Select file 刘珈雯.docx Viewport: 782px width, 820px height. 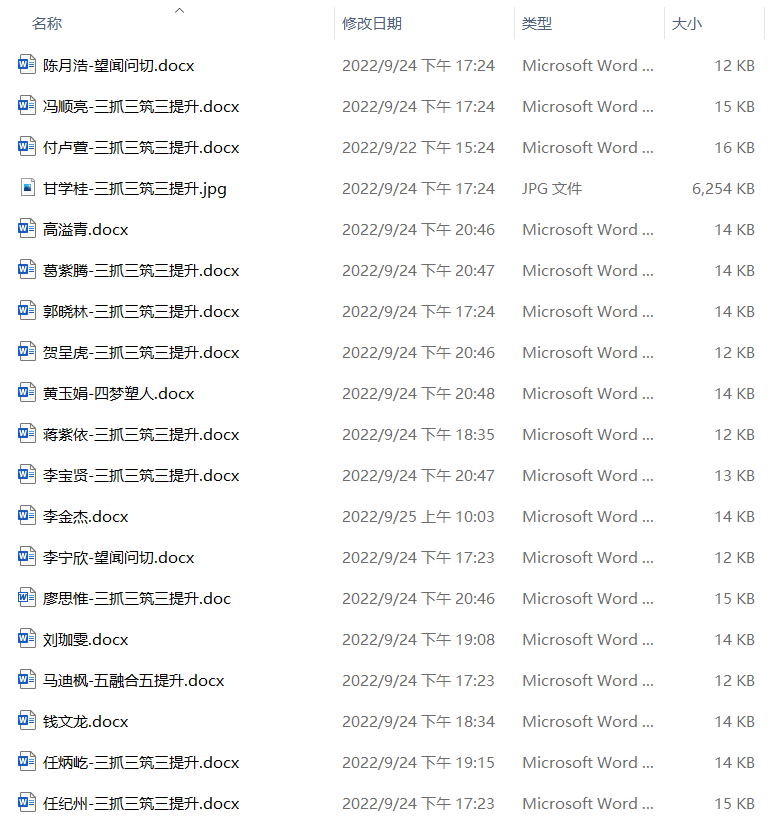click(86, 640)
